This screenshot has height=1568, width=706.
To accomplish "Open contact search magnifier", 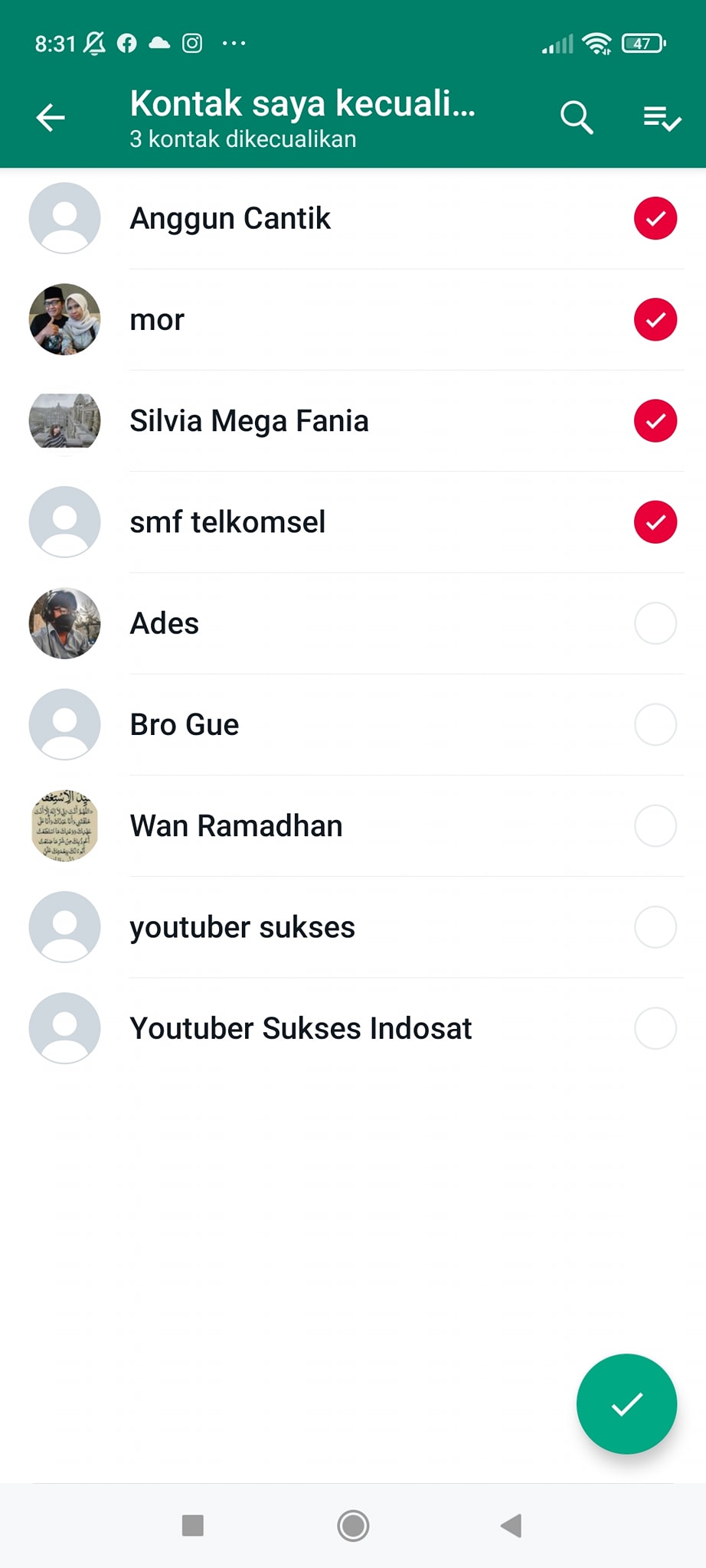I will point(576,118).
